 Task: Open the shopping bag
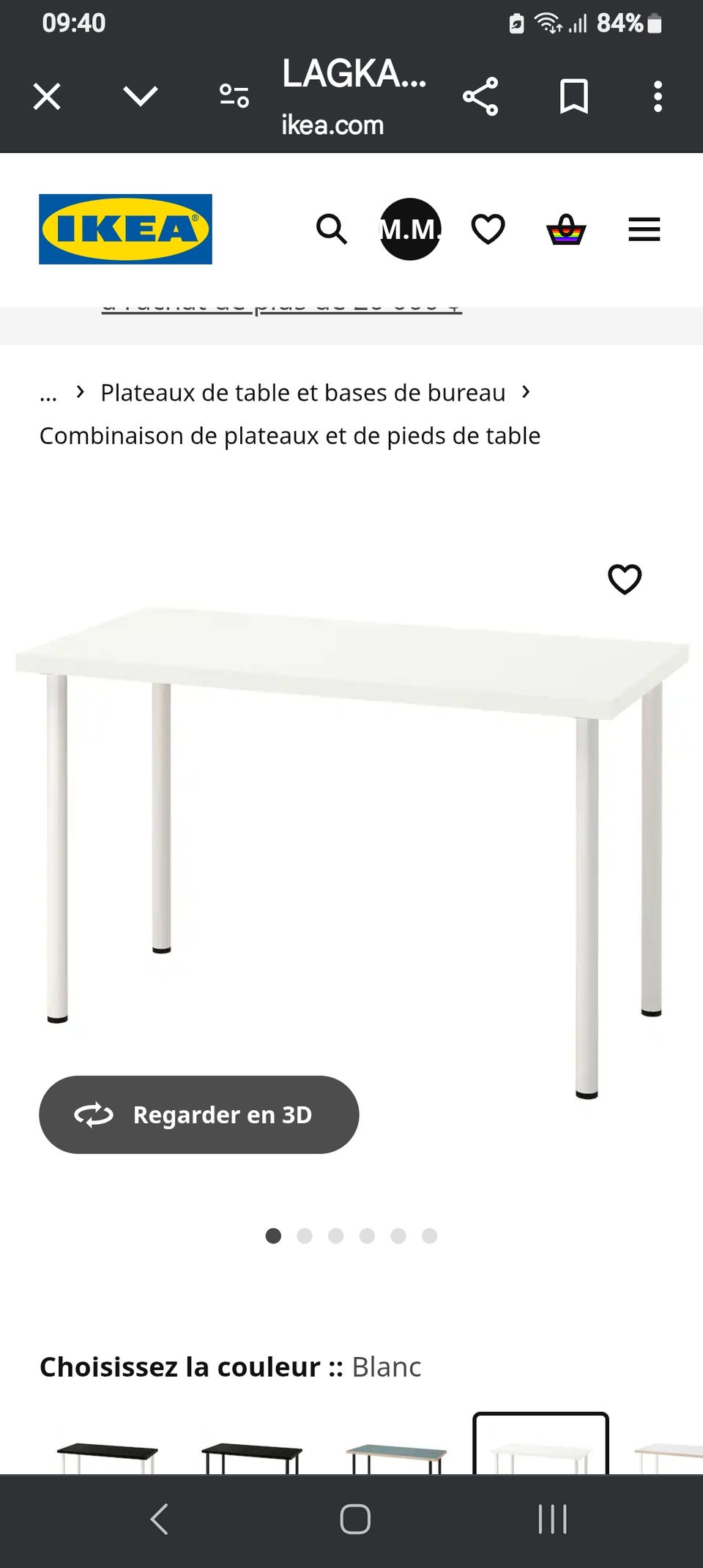pyautogui.click(x=566, y=229)
